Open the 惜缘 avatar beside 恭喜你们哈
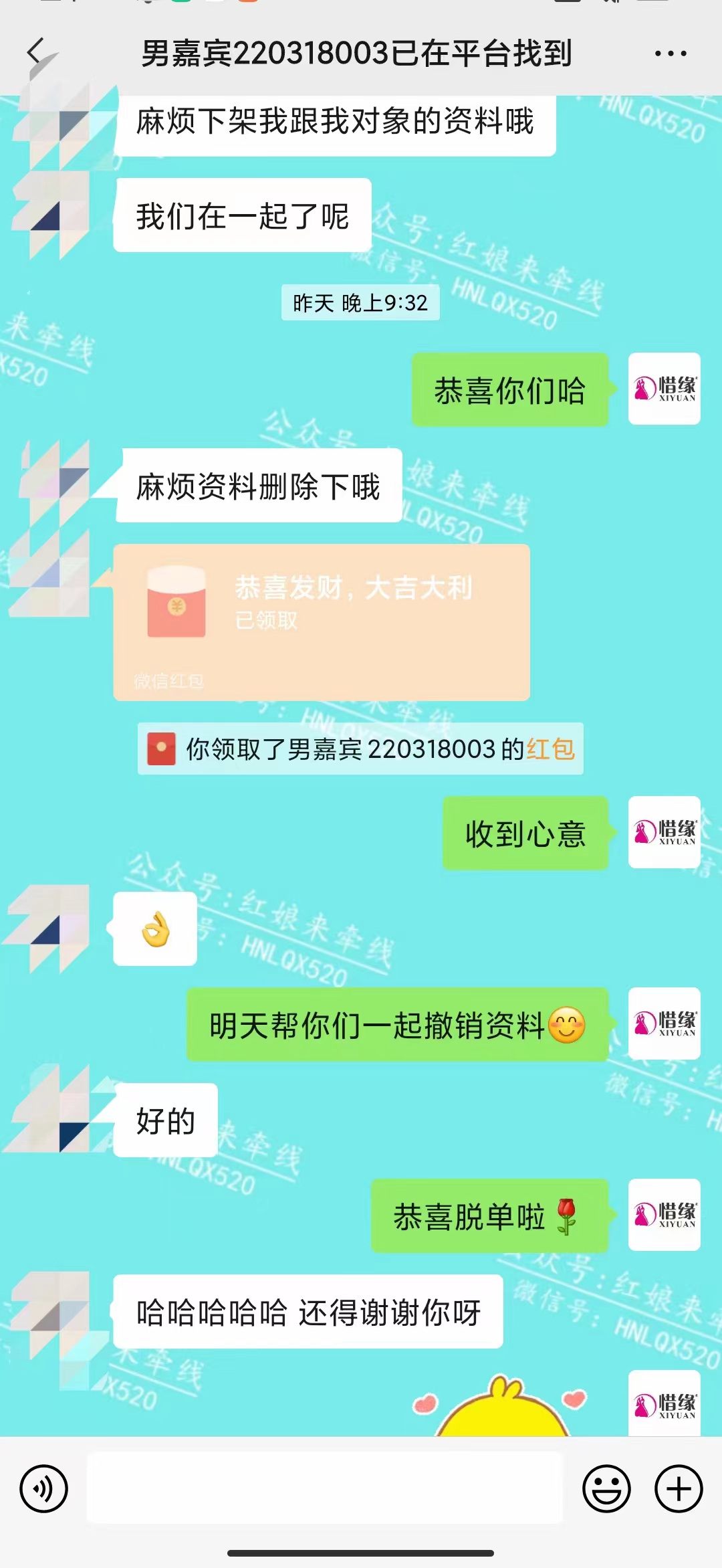 click(x=664, y=389)
